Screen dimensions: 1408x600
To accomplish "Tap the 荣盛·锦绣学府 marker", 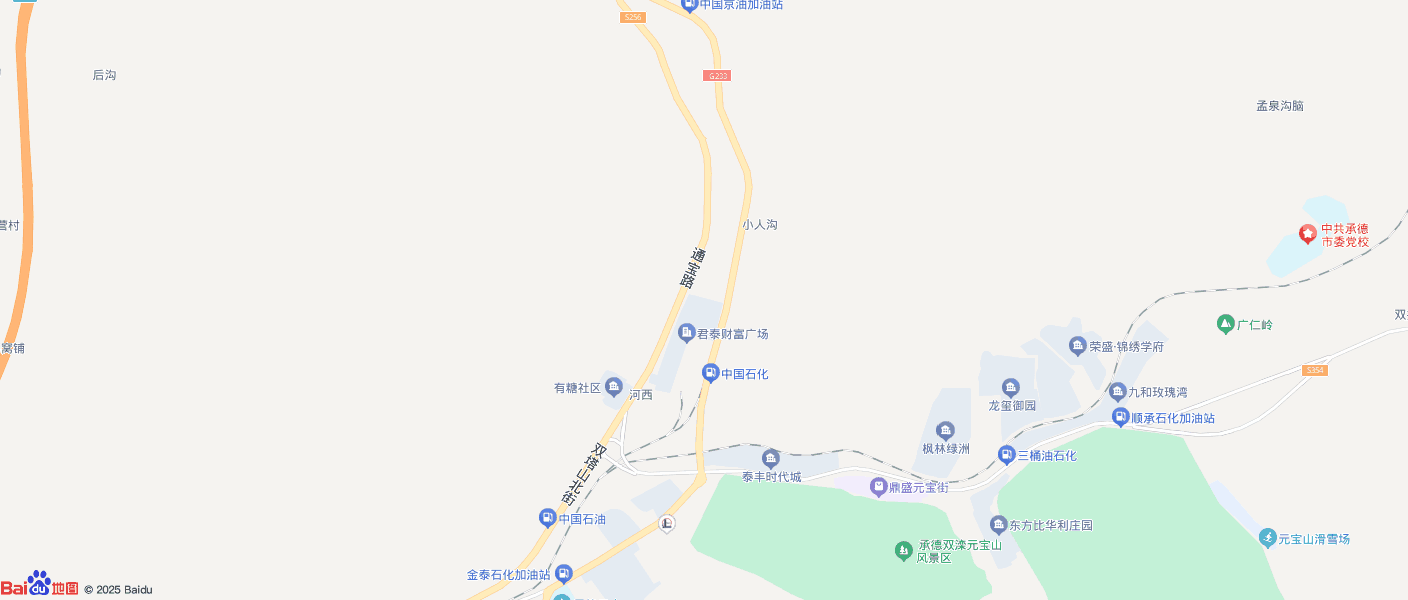I will (x=1077, y=346).
